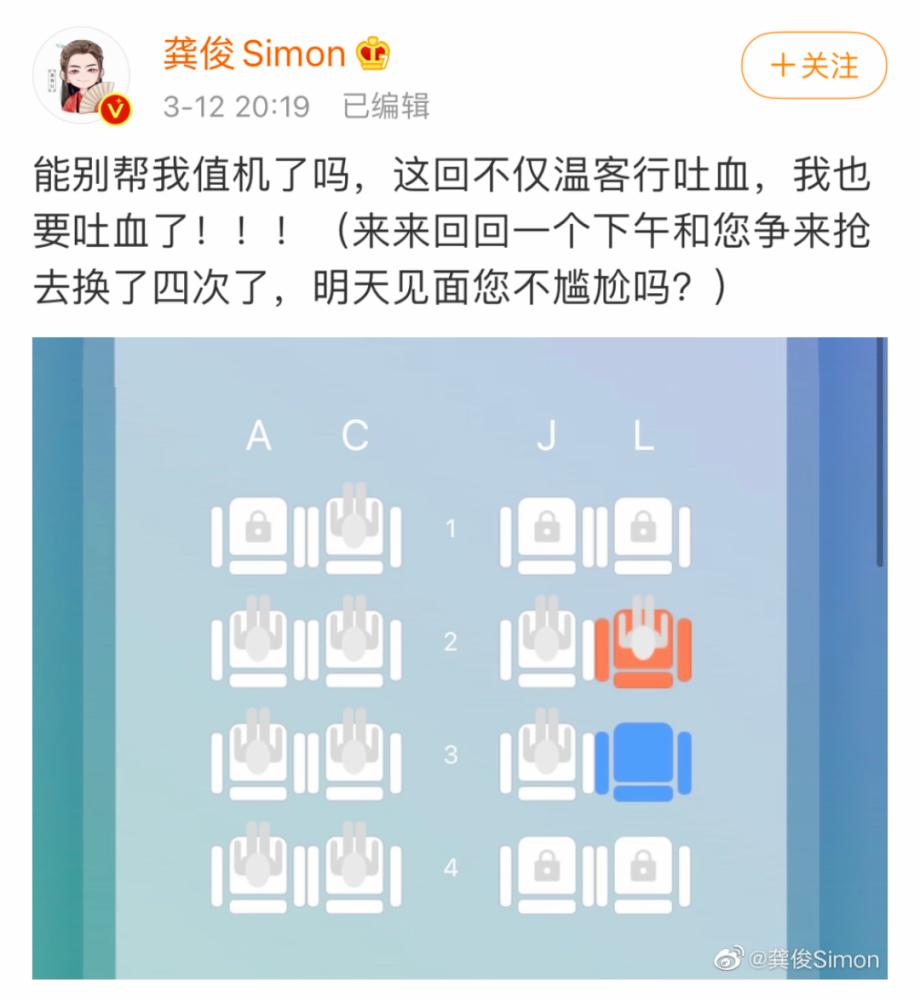Open the username 龚俊Simon

point(254,54)
